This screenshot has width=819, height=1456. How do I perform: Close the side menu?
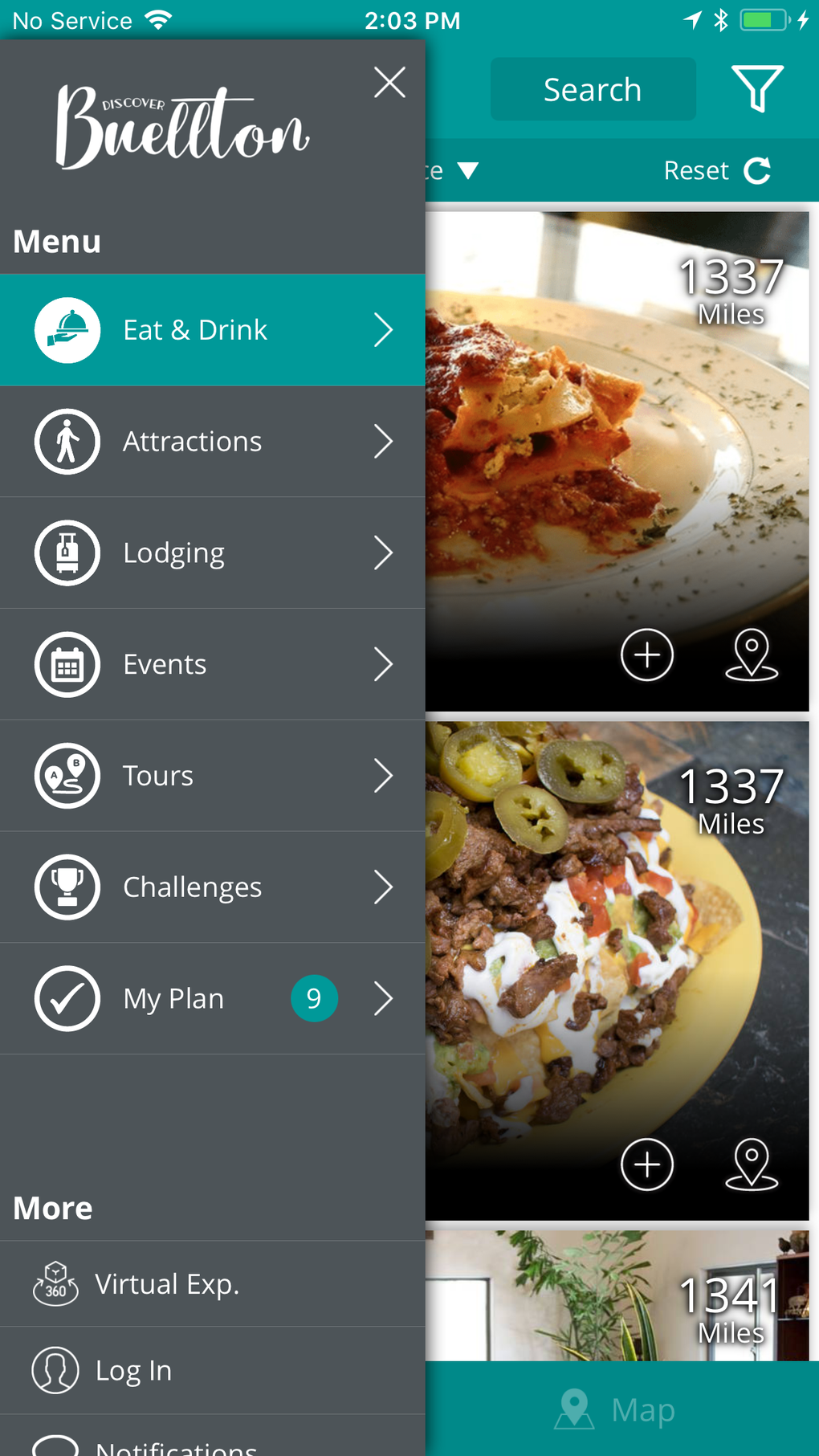tap(389, 82)
